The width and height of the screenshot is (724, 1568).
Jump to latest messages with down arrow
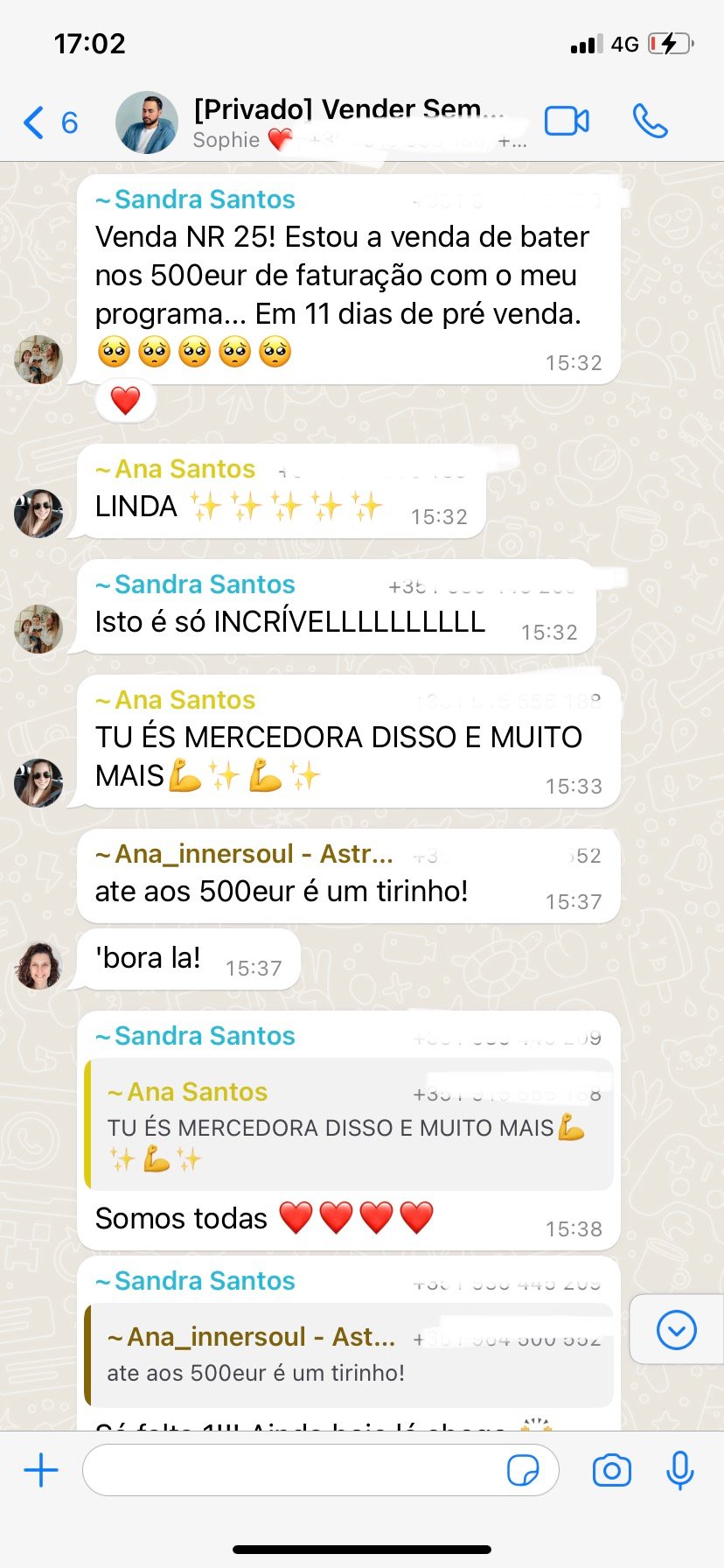click(676, 1331)
